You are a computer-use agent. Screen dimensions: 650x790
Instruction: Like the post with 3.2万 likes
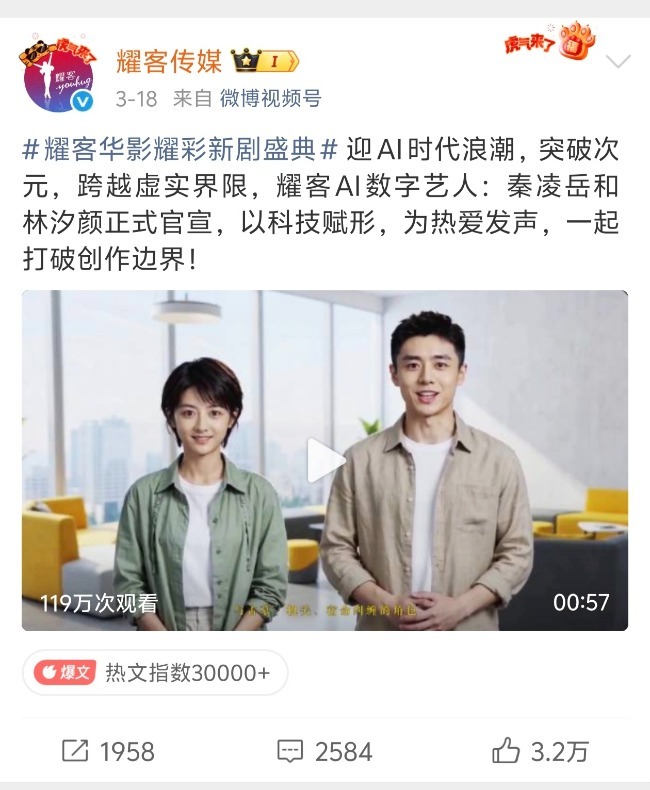point(540,751)
